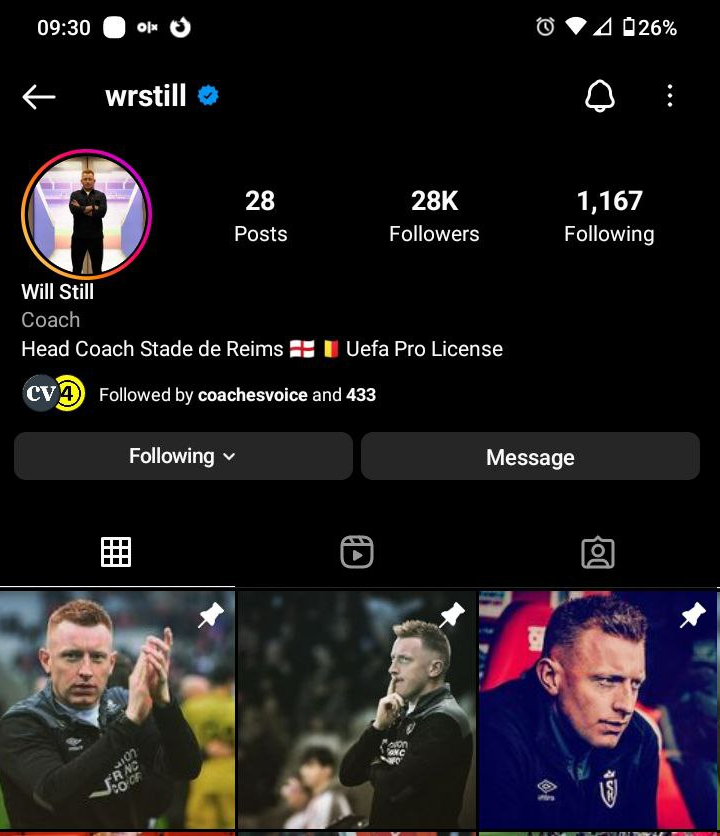View wrstill's story from profile picture
720x836 pixels.
click(x=86, y=214)
